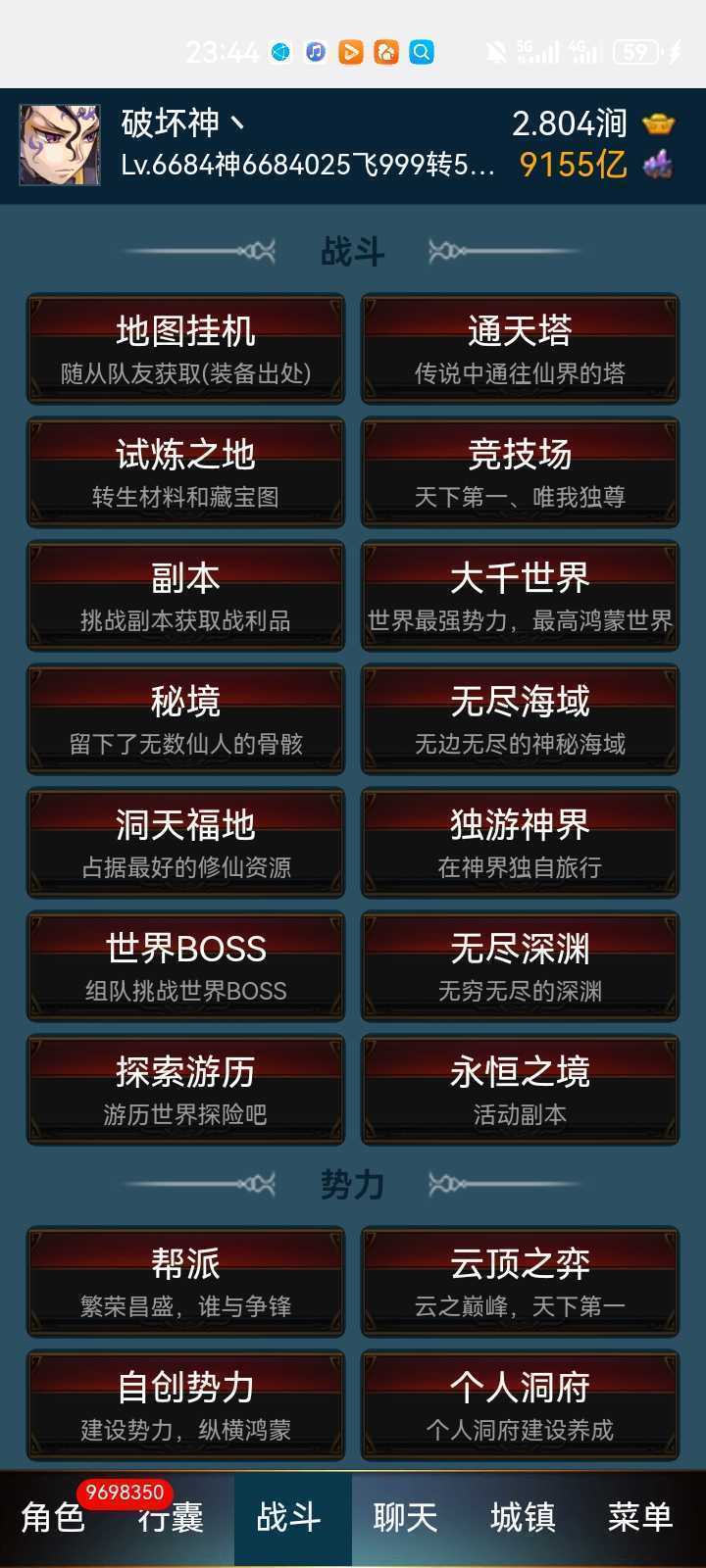Viewport: 706px width, 1568px height.
Task: Open 永恒之境 event dungeon
Action: (520, 1089)
